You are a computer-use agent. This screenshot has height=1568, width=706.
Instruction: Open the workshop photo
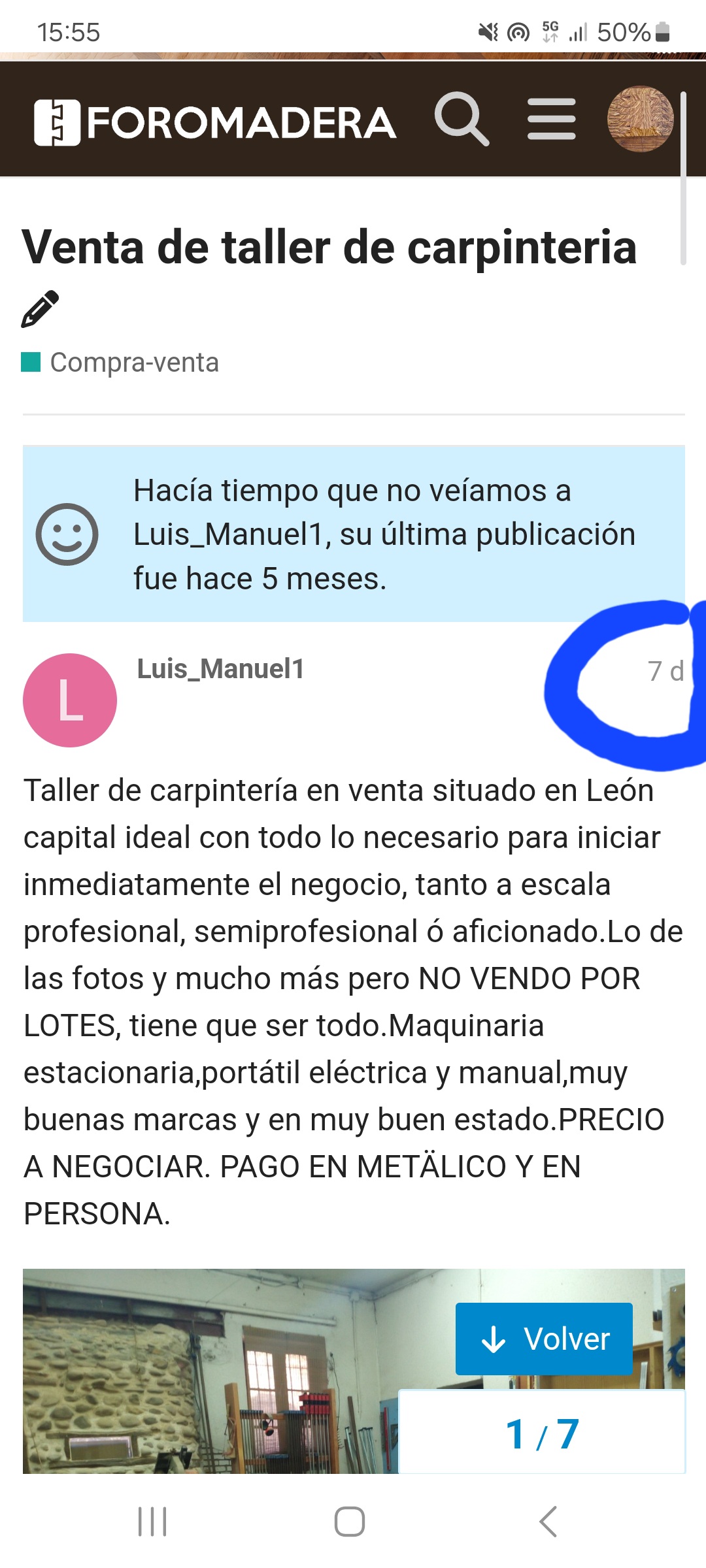coord(209,1372)
